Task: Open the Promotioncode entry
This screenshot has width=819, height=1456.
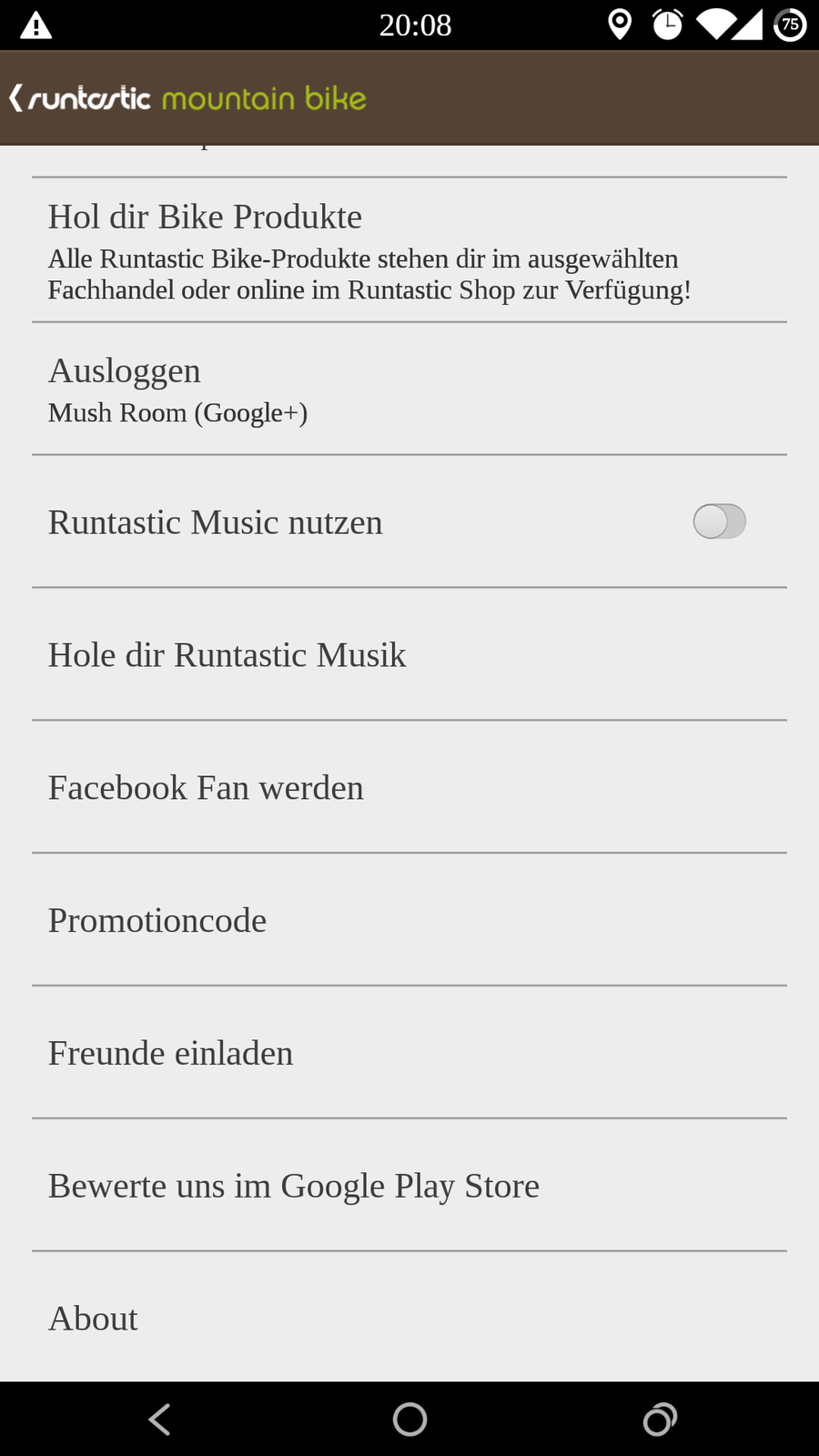Action: [409, 921]
